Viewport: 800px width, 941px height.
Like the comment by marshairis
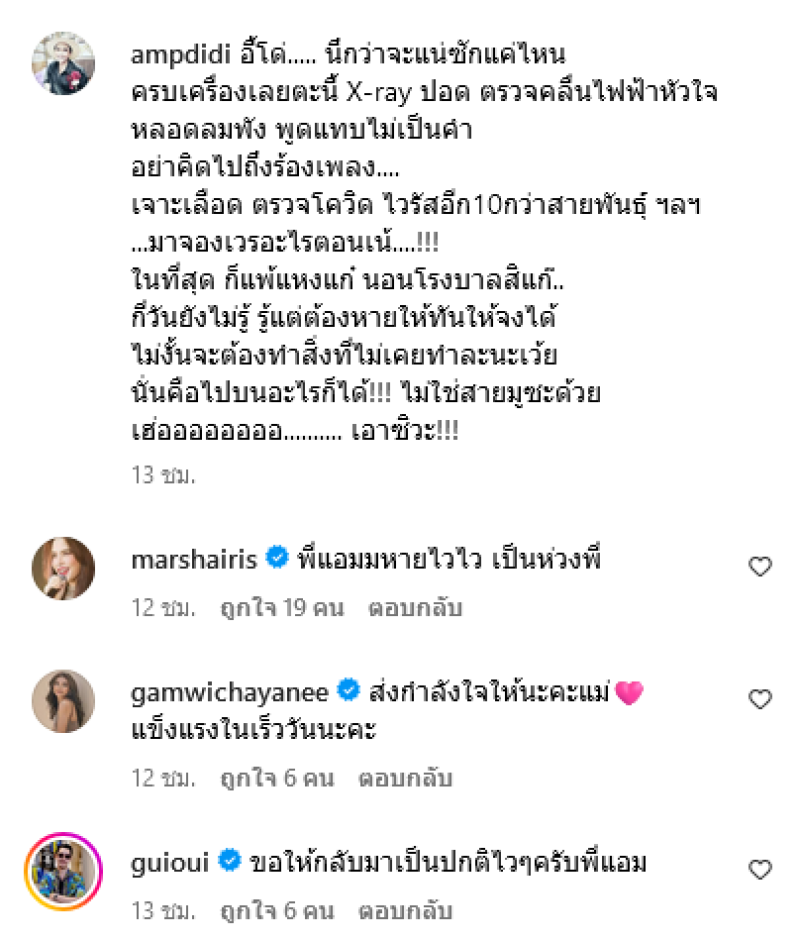(x=761, y=567)
